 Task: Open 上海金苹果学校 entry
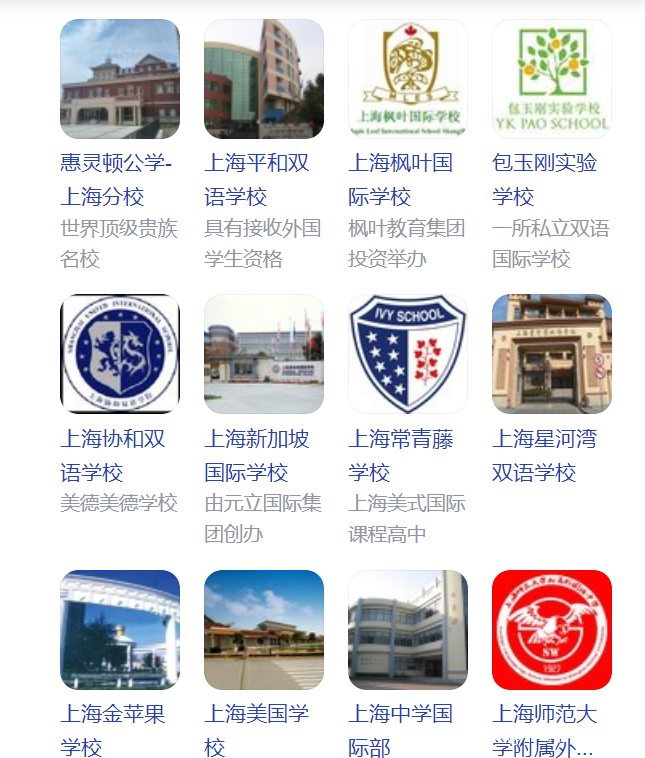pyautogui.click(x=120, y=630)
